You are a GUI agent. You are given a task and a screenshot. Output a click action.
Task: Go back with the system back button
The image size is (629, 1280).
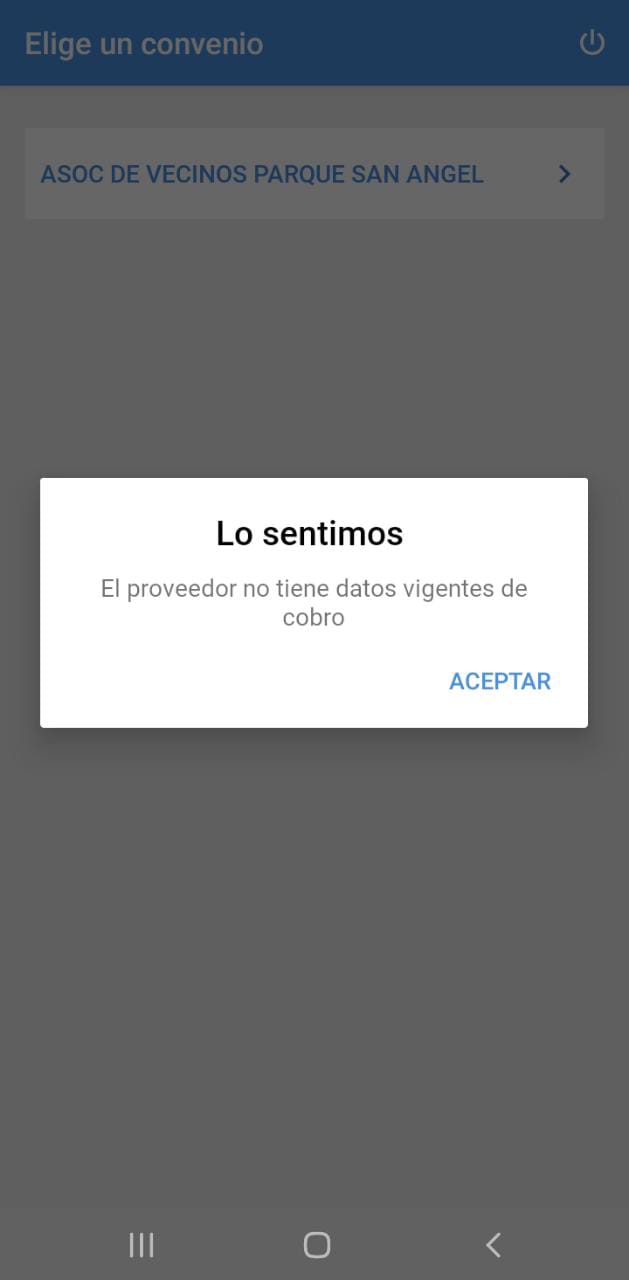click(x=492, y=1244)
